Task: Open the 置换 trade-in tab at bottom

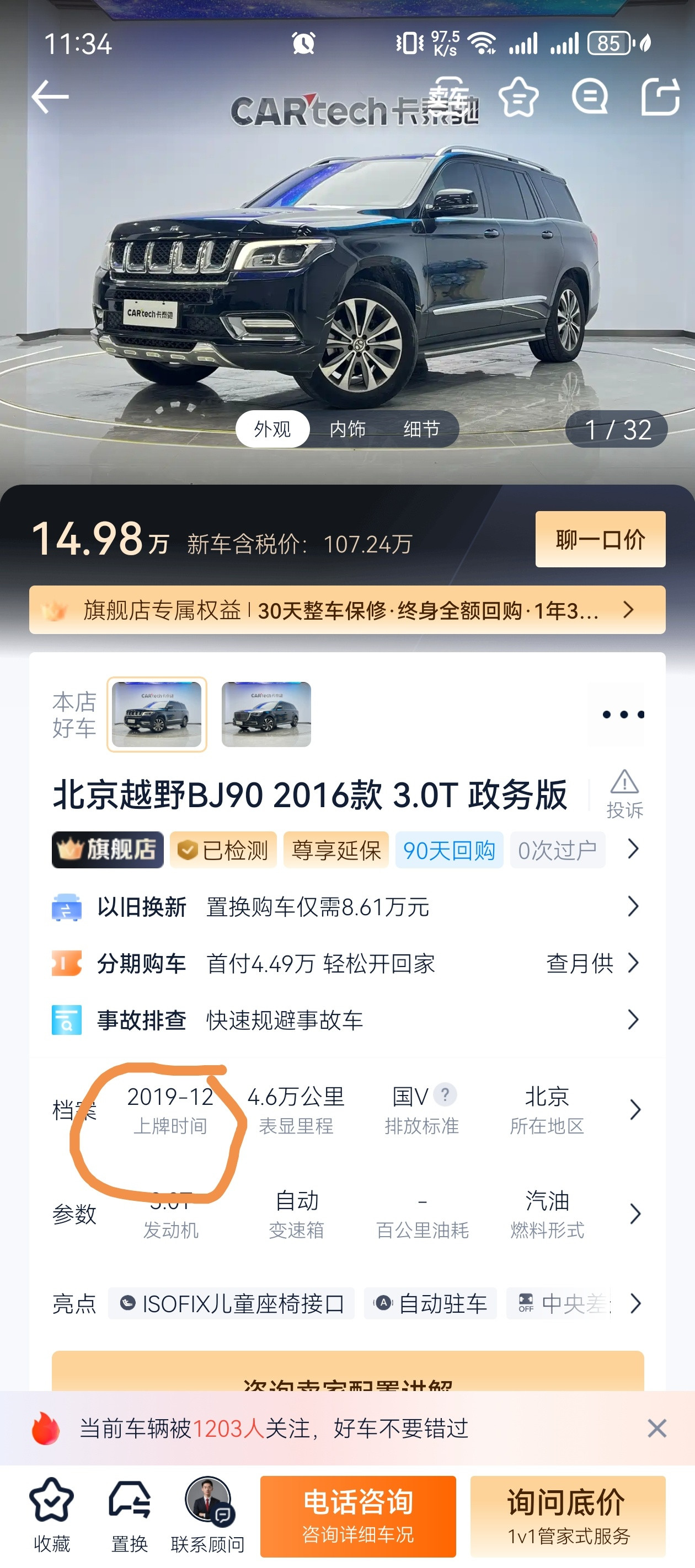Action: click(129, 1510)
